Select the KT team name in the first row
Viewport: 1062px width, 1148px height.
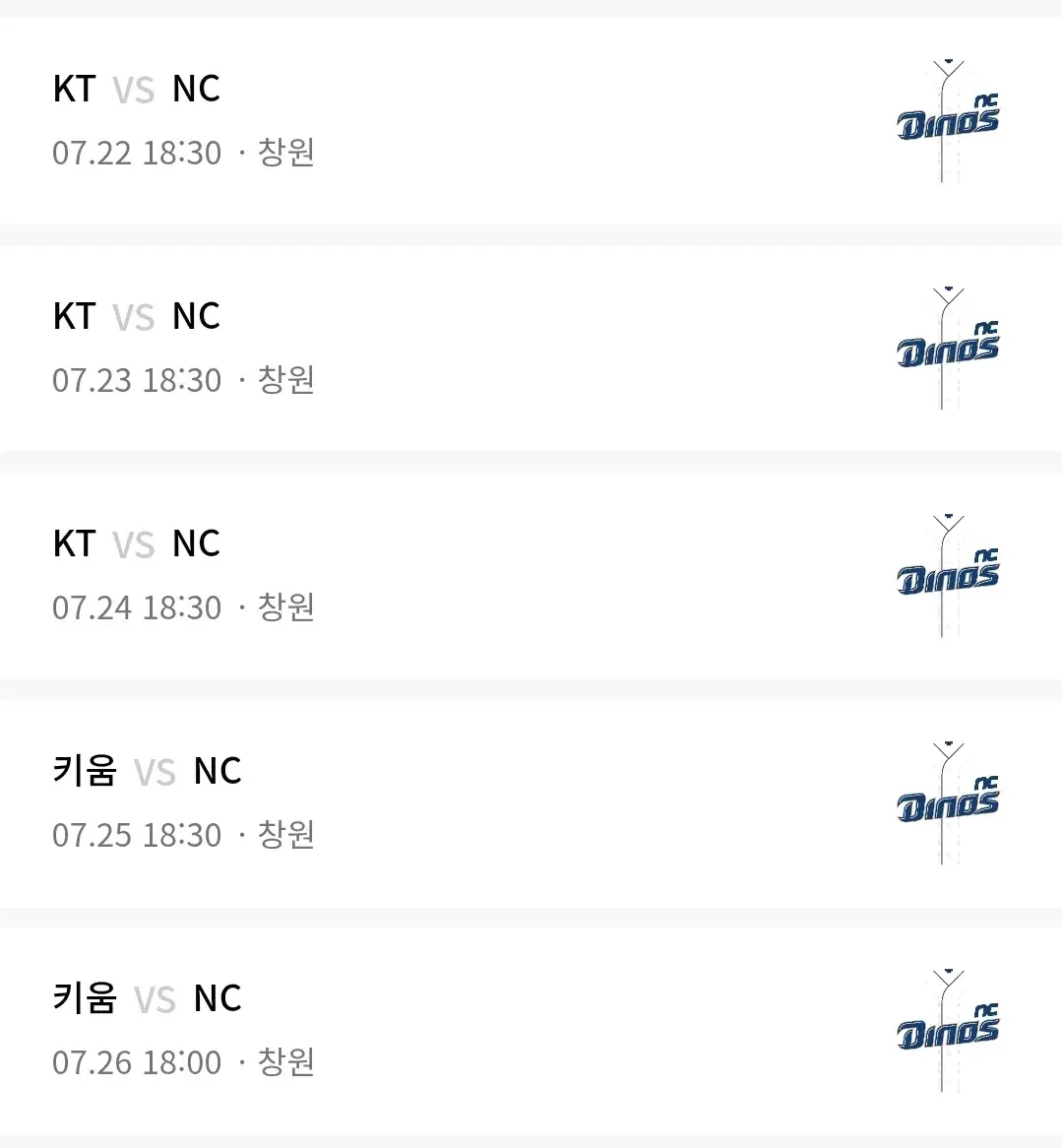[x=74, y=88]
